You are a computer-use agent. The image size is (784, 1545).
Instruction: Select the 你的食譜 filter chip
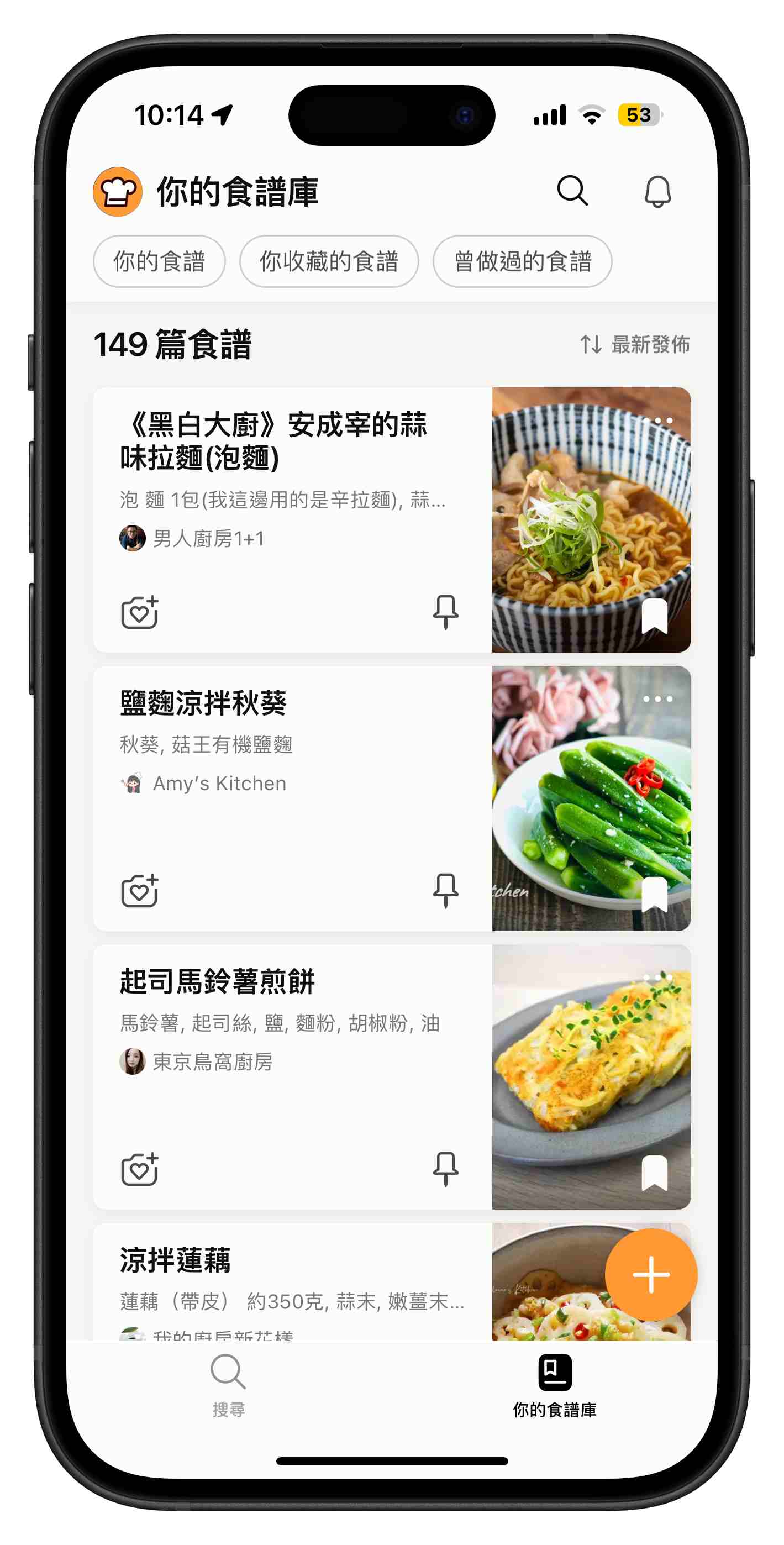point(159,261)
